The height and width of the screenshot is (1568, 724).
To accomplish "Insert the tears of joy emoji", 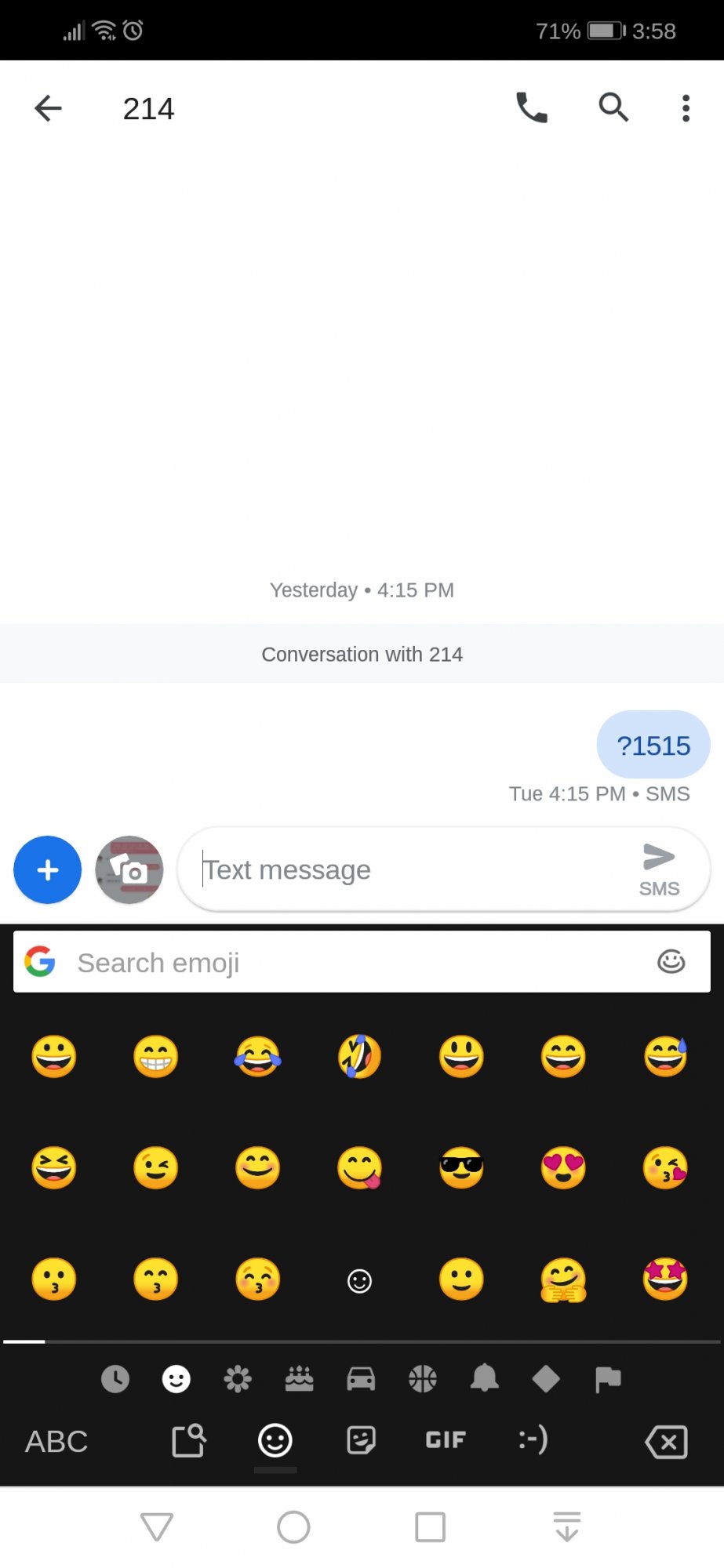I will point(257,1056).
